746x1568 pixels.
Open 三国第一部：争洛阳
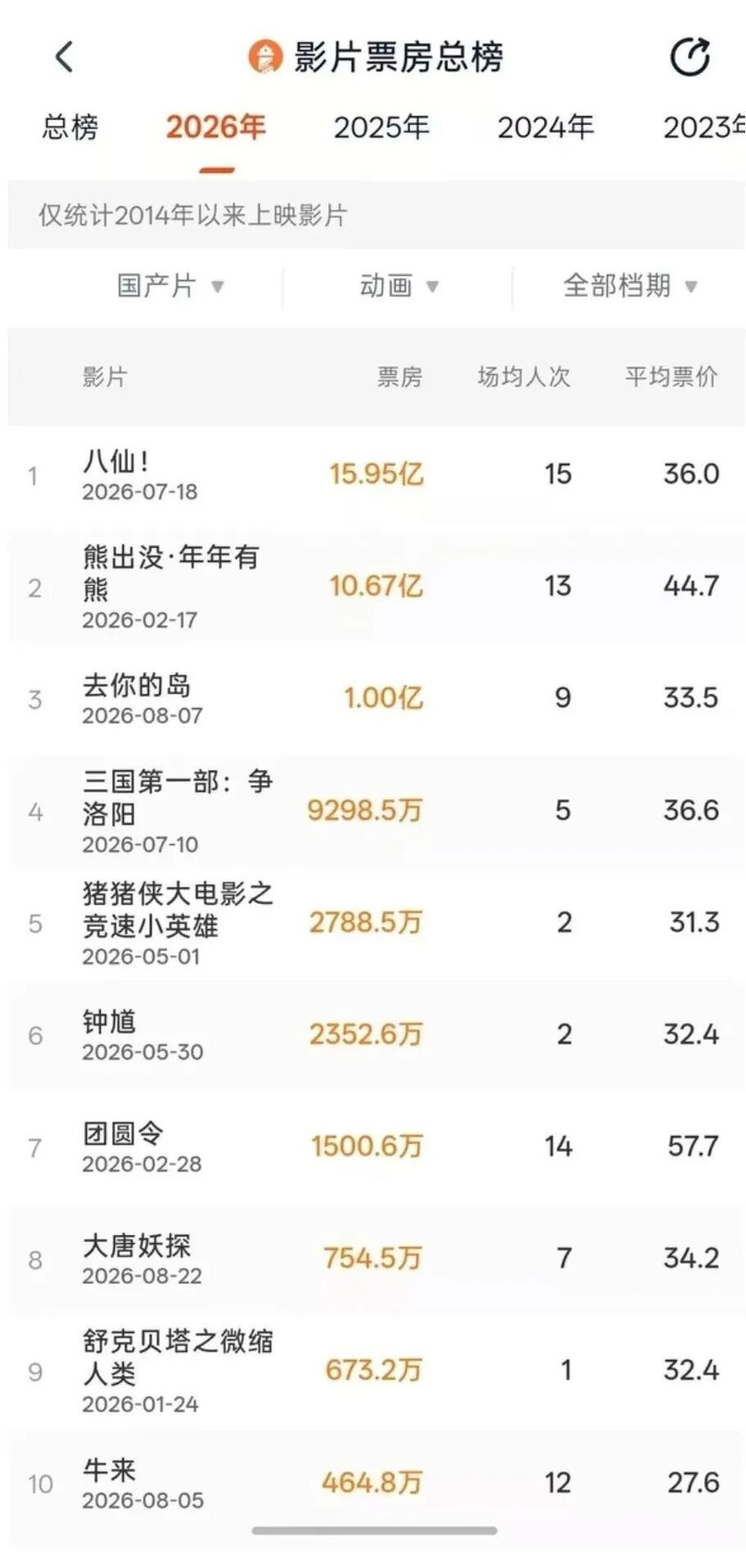377,811
